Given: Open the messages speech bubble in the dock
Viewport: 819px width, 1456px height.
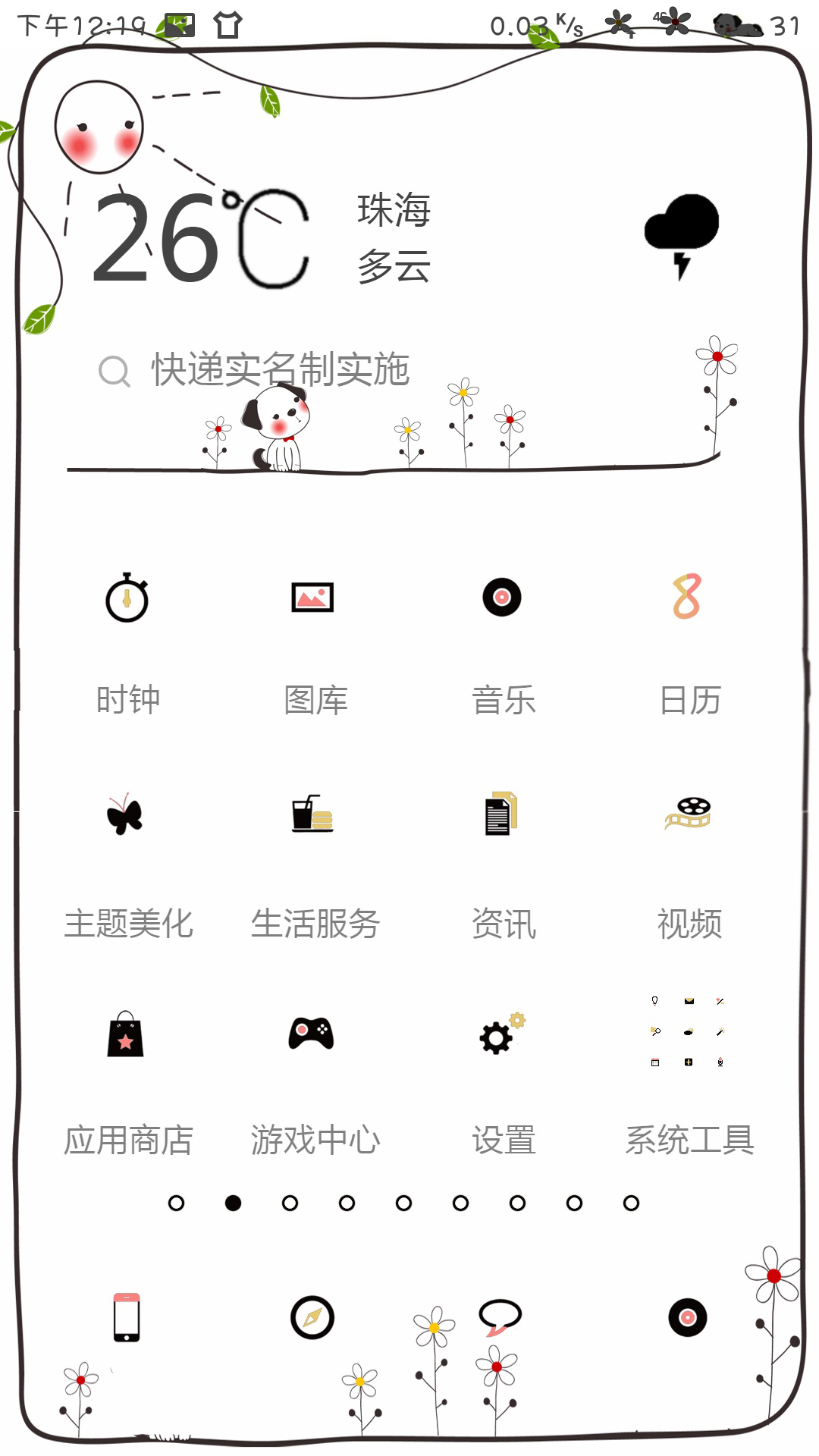Looking at the screenshot, I should coord(500,1317).
